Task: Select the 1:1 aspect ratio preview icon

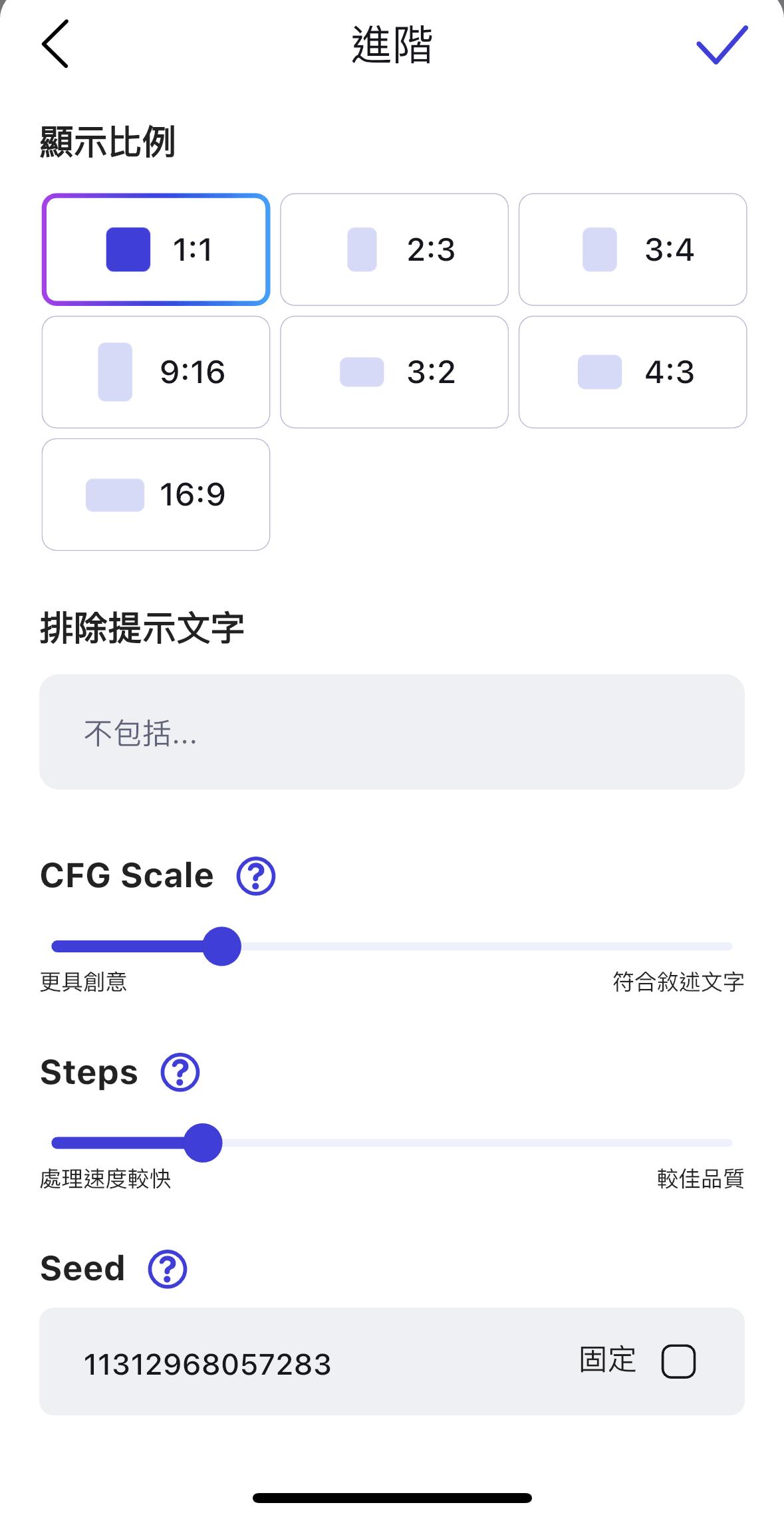Action: tap(127, 249)
